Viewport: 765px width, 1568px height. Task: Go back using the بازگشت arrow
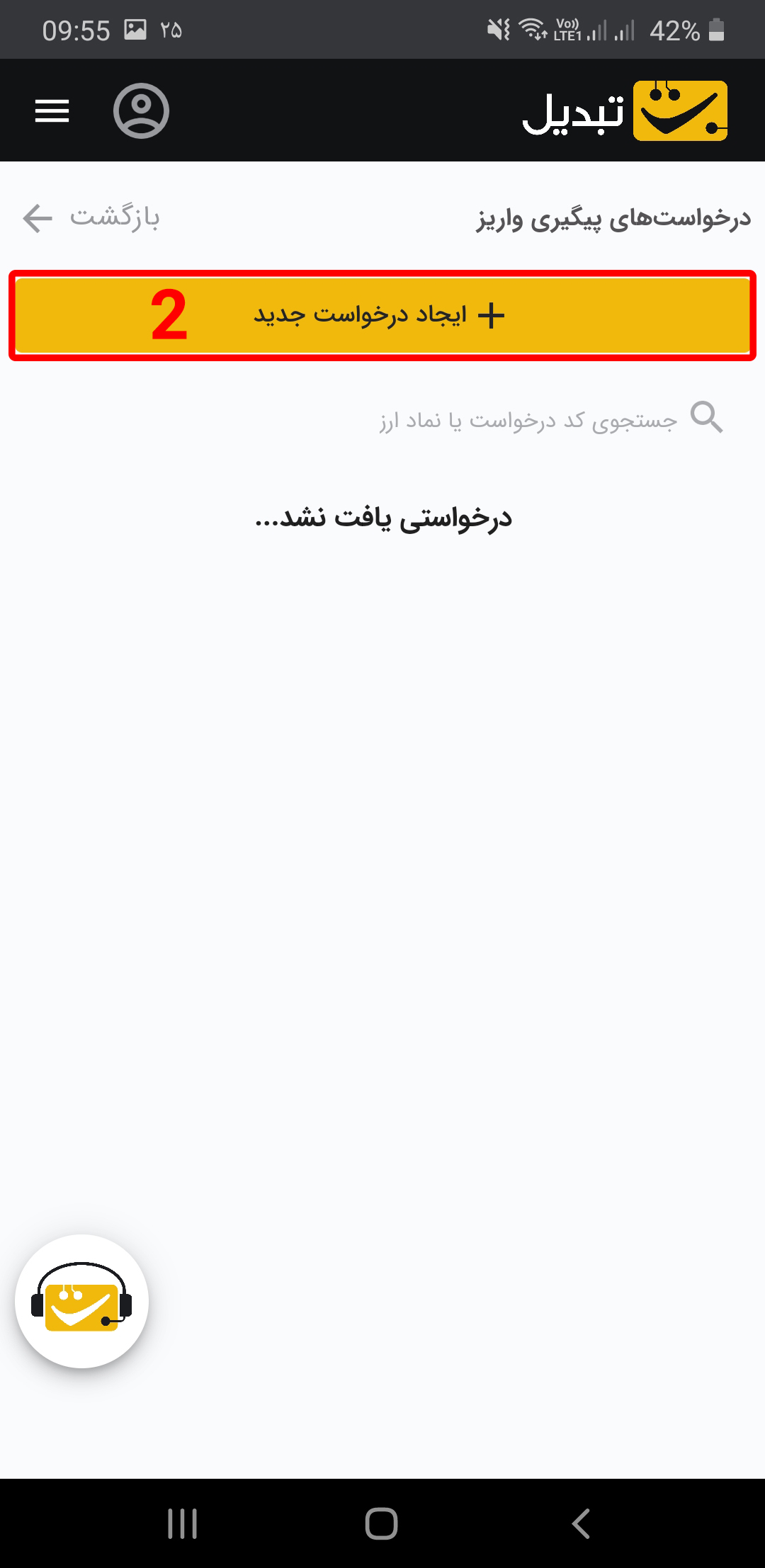pyautogui.click(x=91, y=217)
